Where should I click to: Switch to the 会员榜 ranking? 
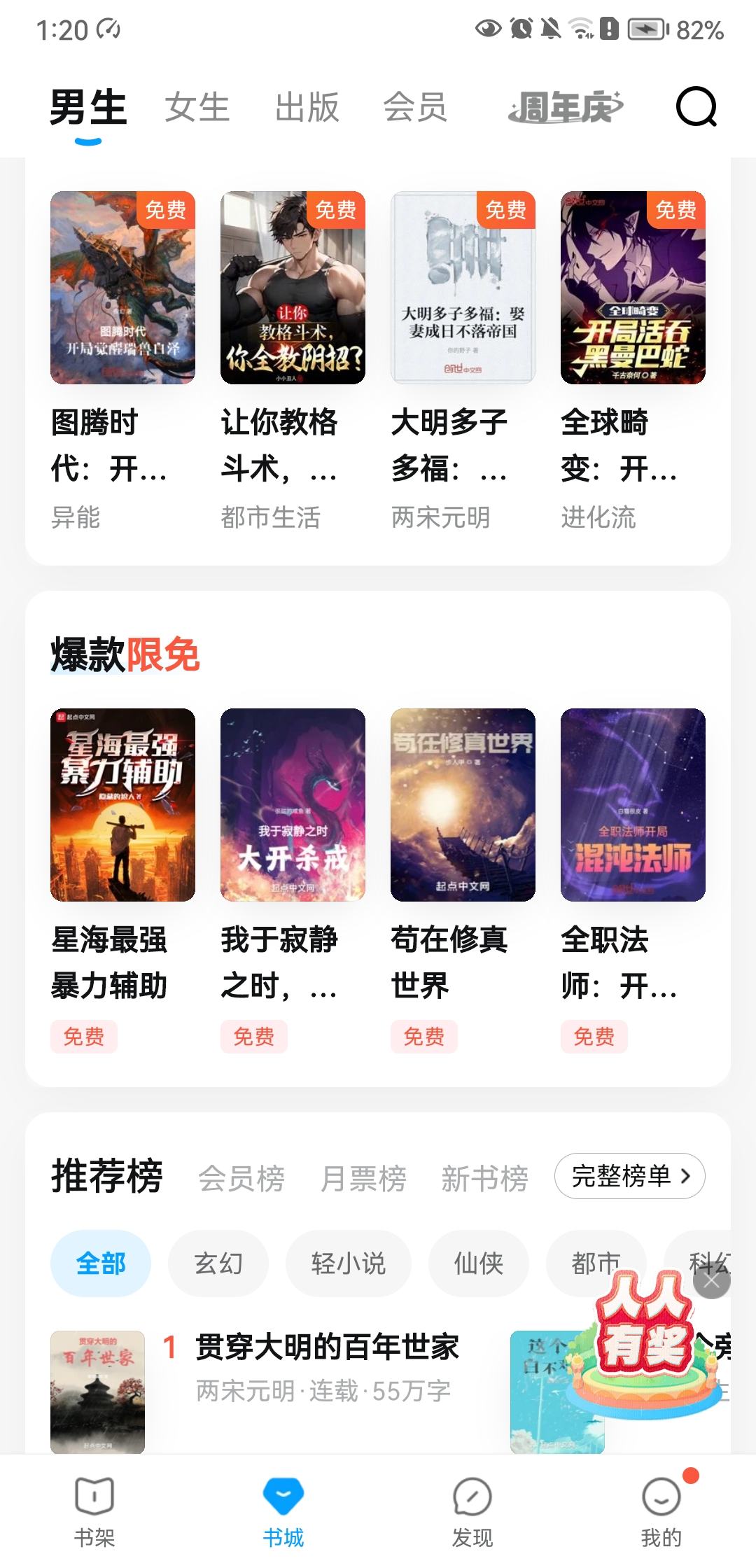(241, 1178)
